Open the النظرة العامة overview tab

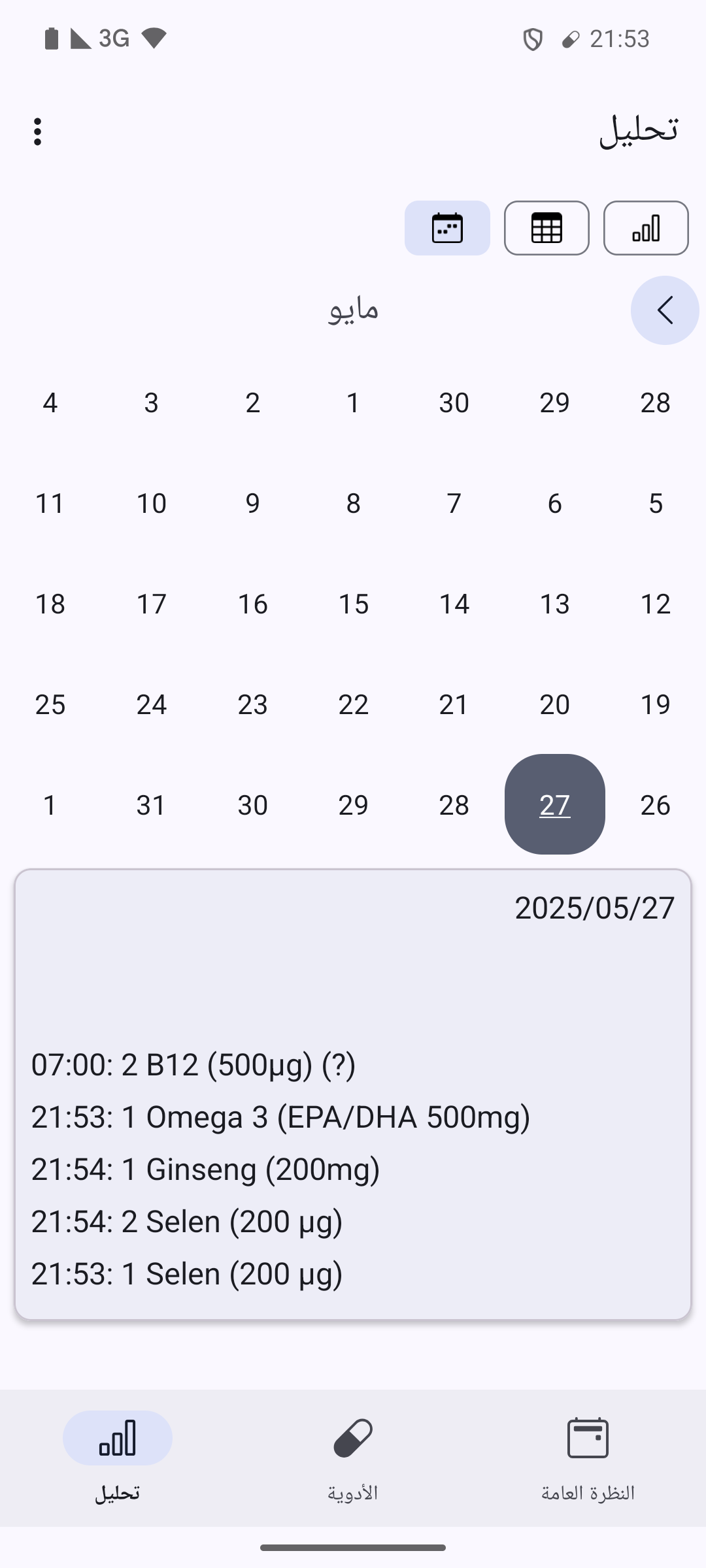click(x=588, y=1458)
